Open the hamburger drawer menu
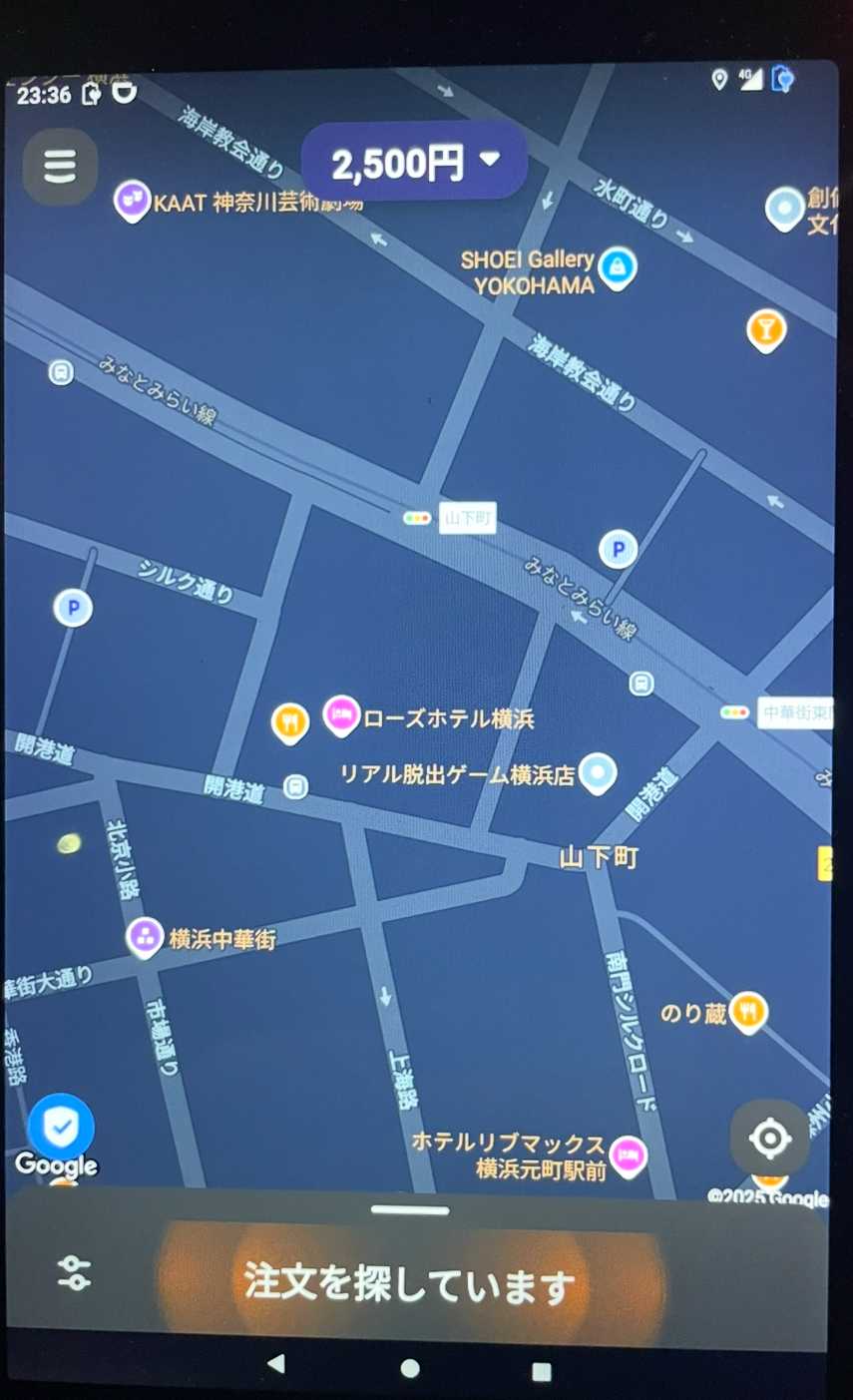The image size is (853, 1400). pyautogui.click(x=60, y=167)
